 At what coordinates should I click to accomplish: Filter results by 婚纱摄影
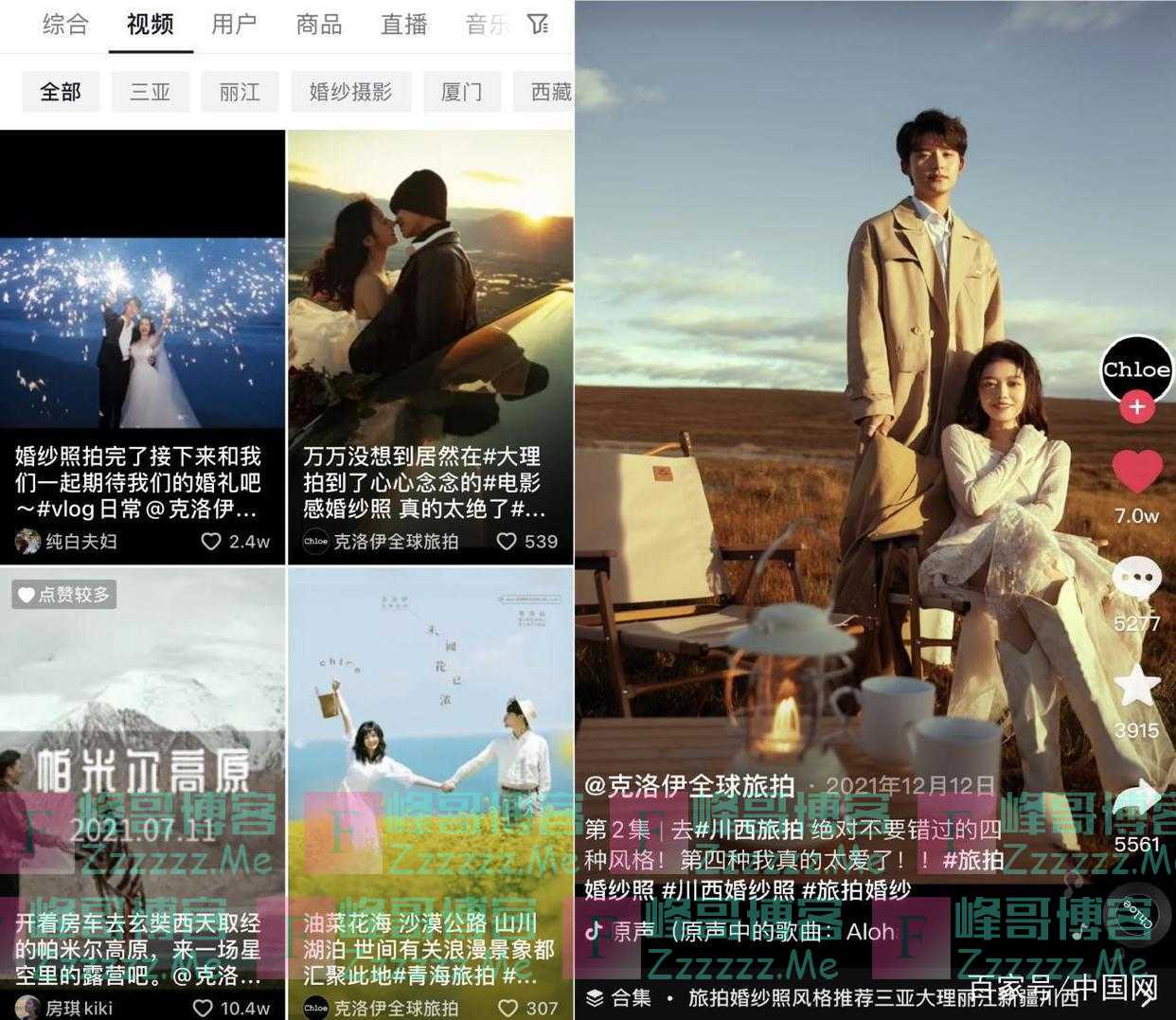tap(350, 92)
